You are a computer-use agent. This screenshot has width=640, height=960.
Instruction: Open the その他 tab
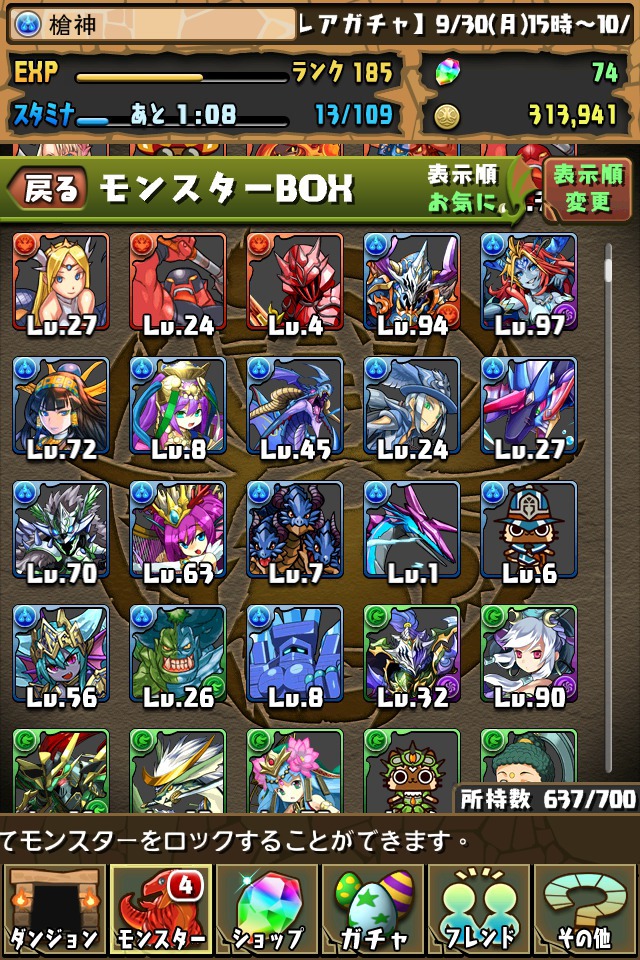[x=586, y=910]
